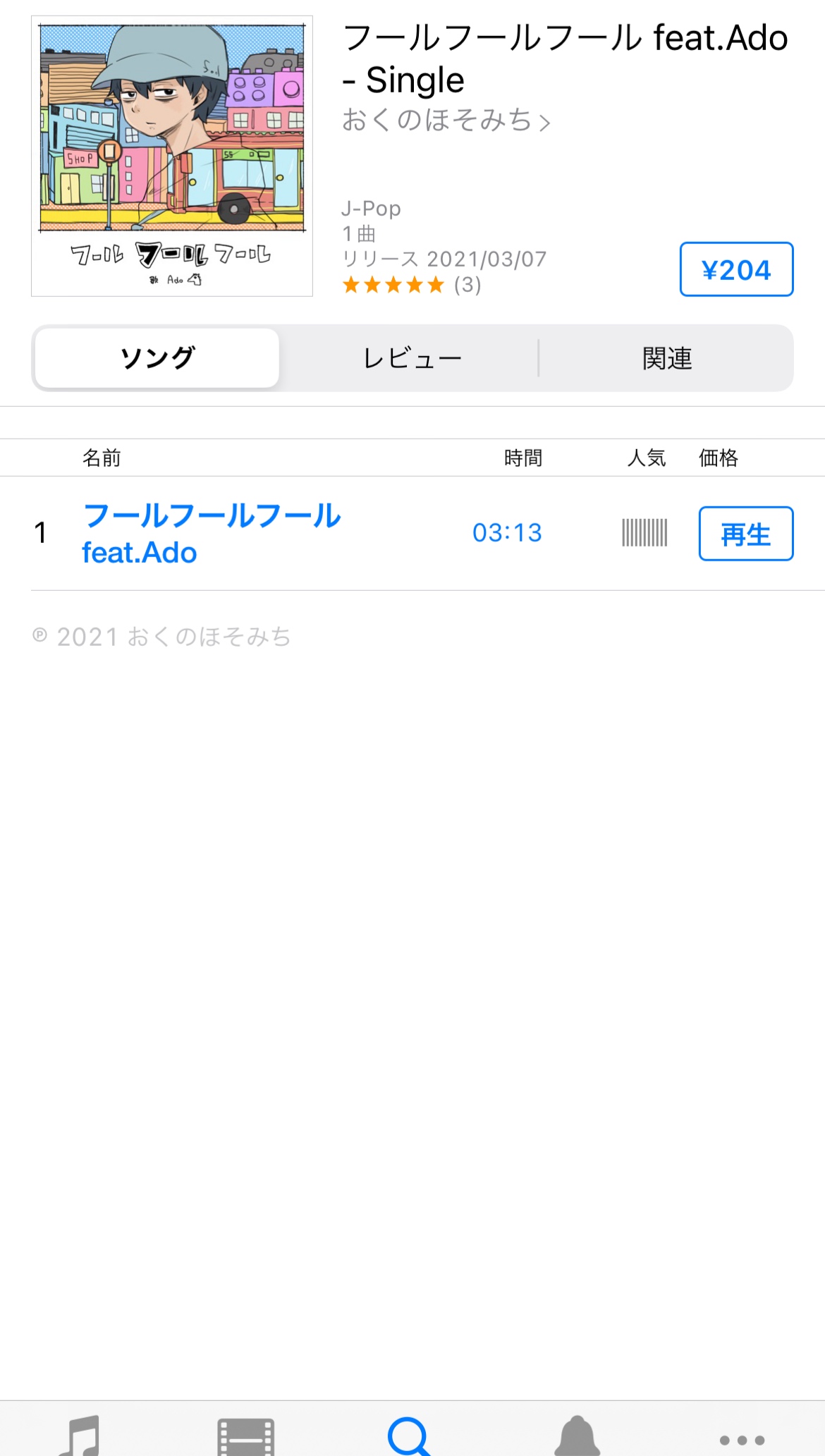Open the notifications bell tab
The width and height of the screenshot is (825, 1456).
point(577,1436)
